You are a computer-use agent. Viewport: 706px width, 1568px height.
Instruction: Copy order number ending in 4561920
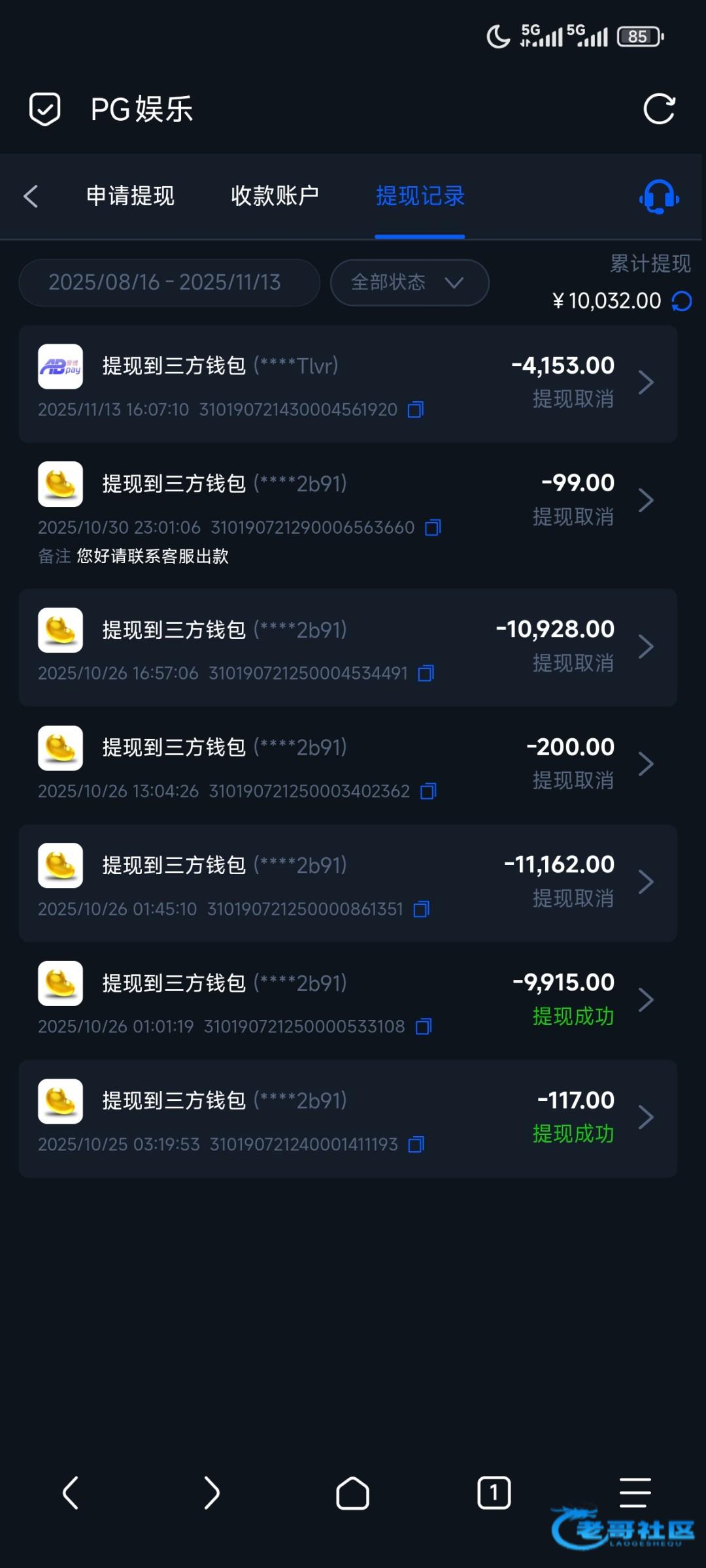click(x=416, y=410)
